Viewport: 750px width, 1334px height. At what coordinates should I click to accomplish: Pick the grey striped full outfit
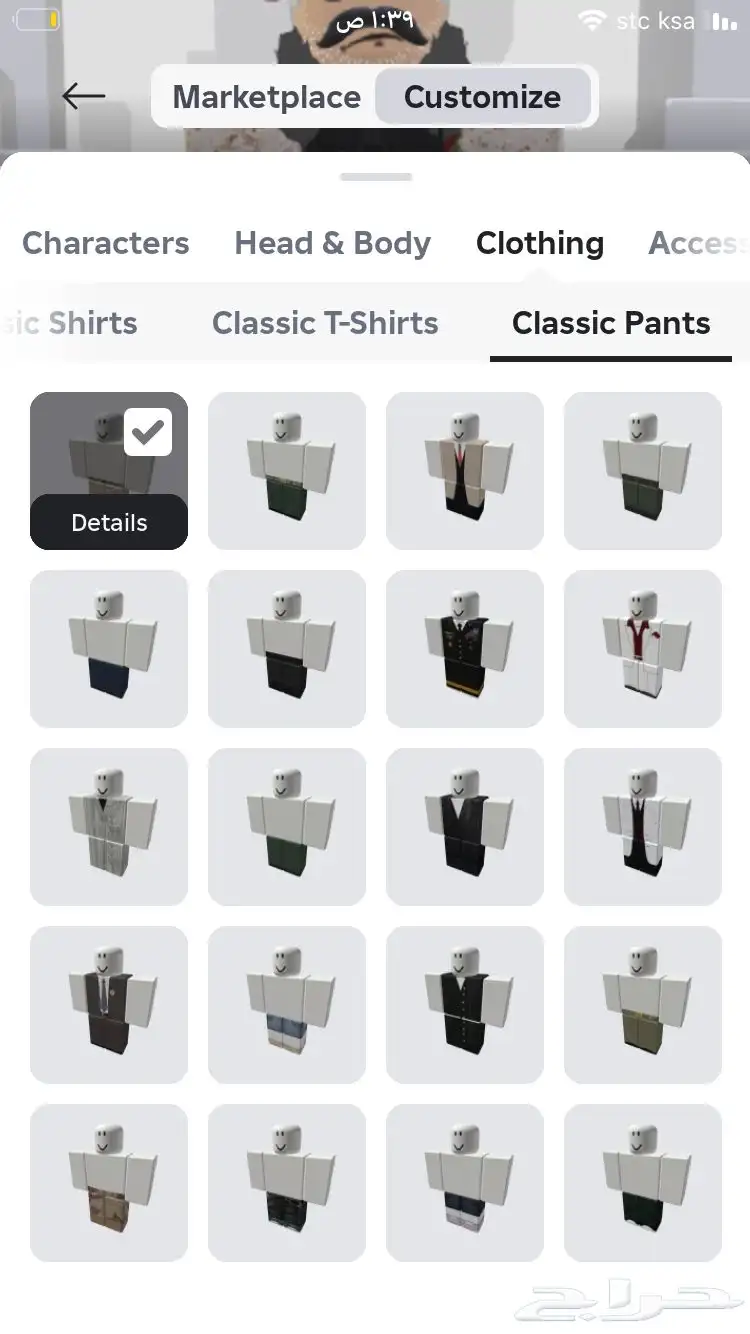(x=109, y=826)
